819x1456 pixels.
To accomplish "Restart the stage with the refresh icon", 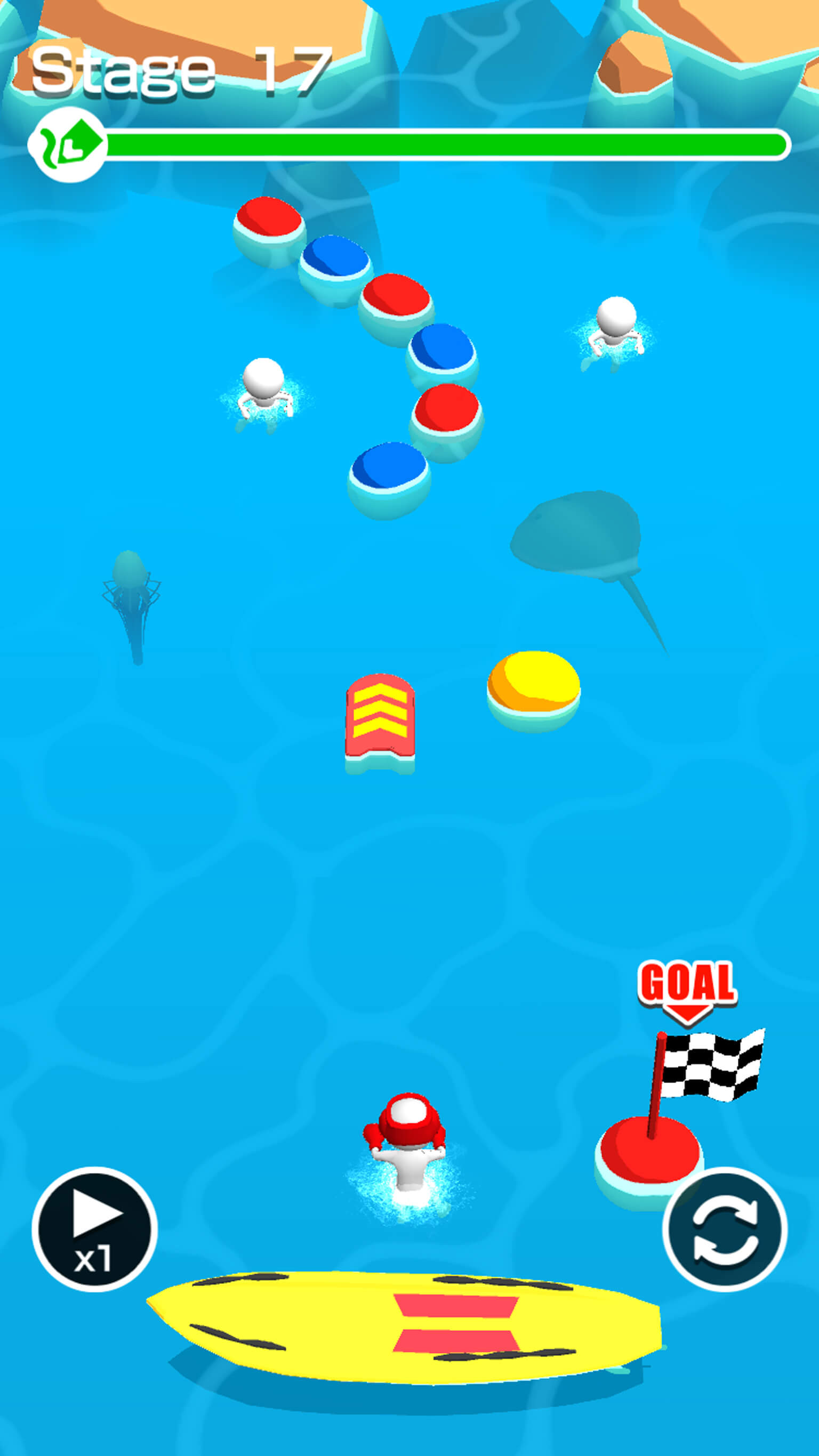I will [725, 1229].
